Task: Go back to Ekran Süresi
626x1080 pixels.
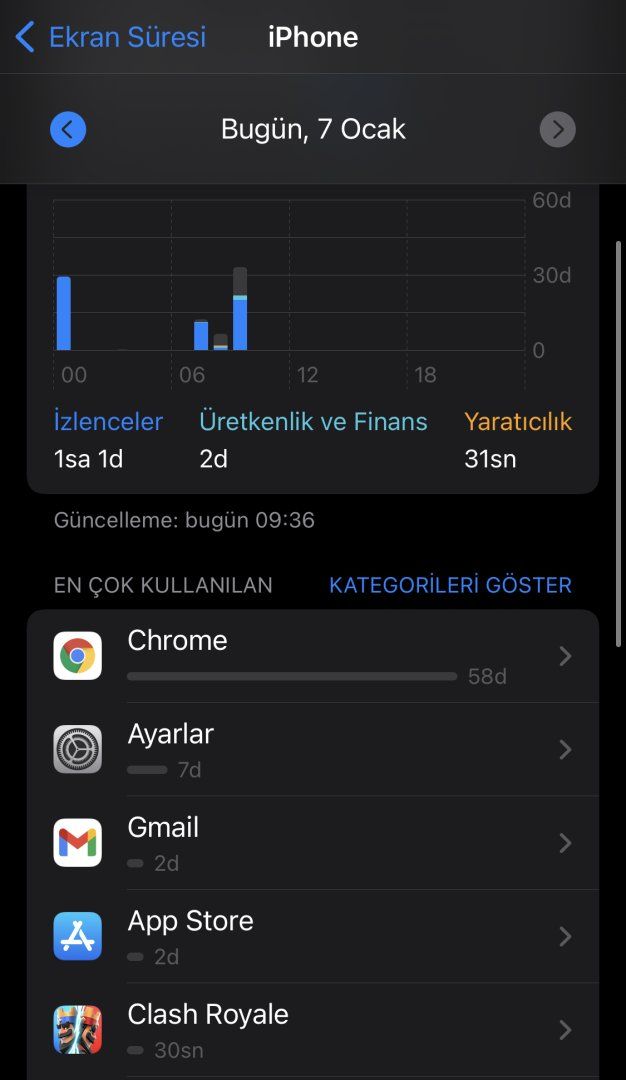Action: (x=110, y=38)
